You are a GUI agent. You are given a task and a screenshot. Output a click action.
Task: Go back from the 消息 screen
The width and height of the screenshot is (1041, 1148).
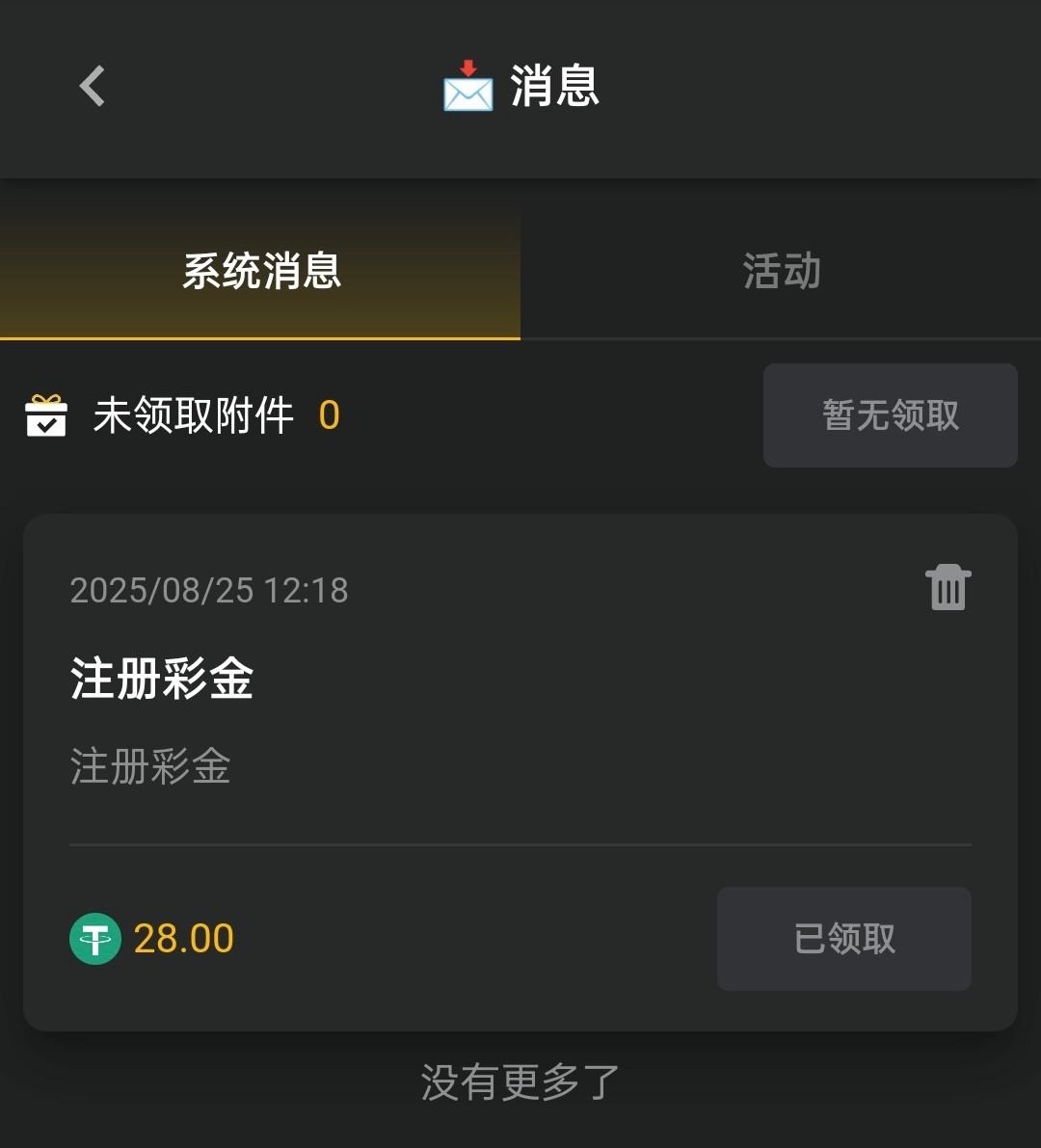tap(92, 87)
